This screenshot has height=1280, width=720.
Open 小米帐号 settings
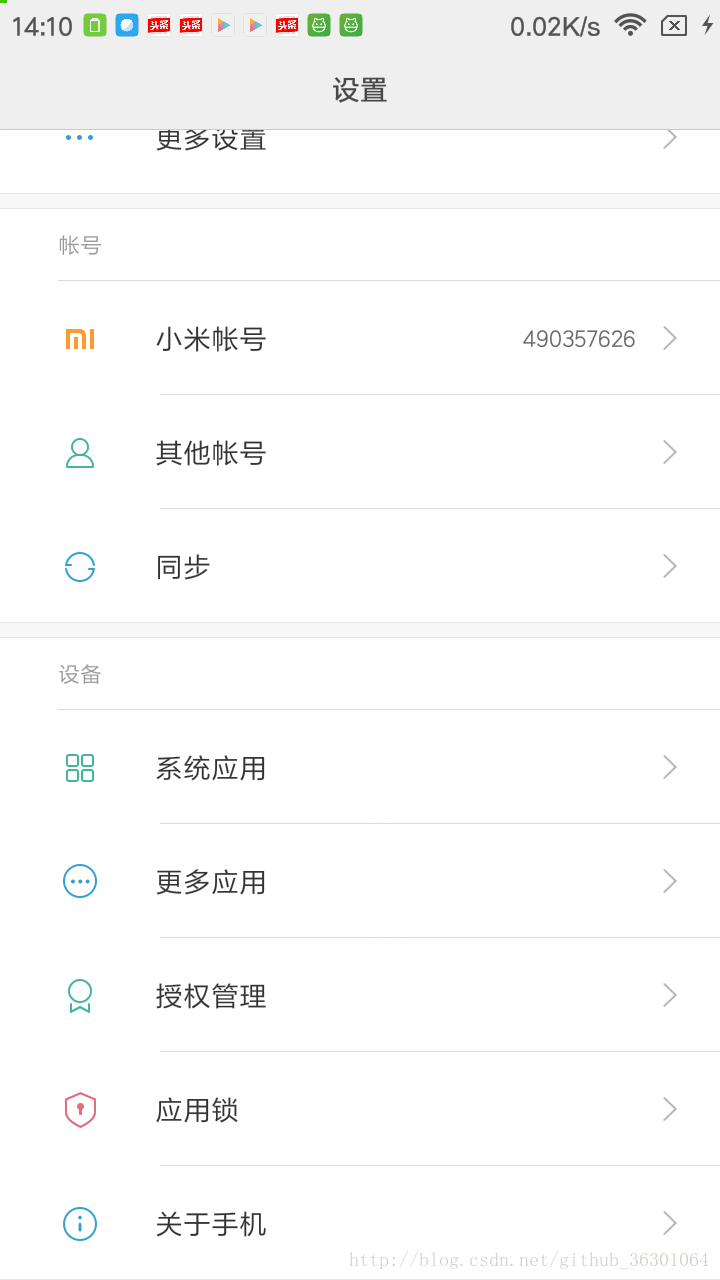coord(360,338)
